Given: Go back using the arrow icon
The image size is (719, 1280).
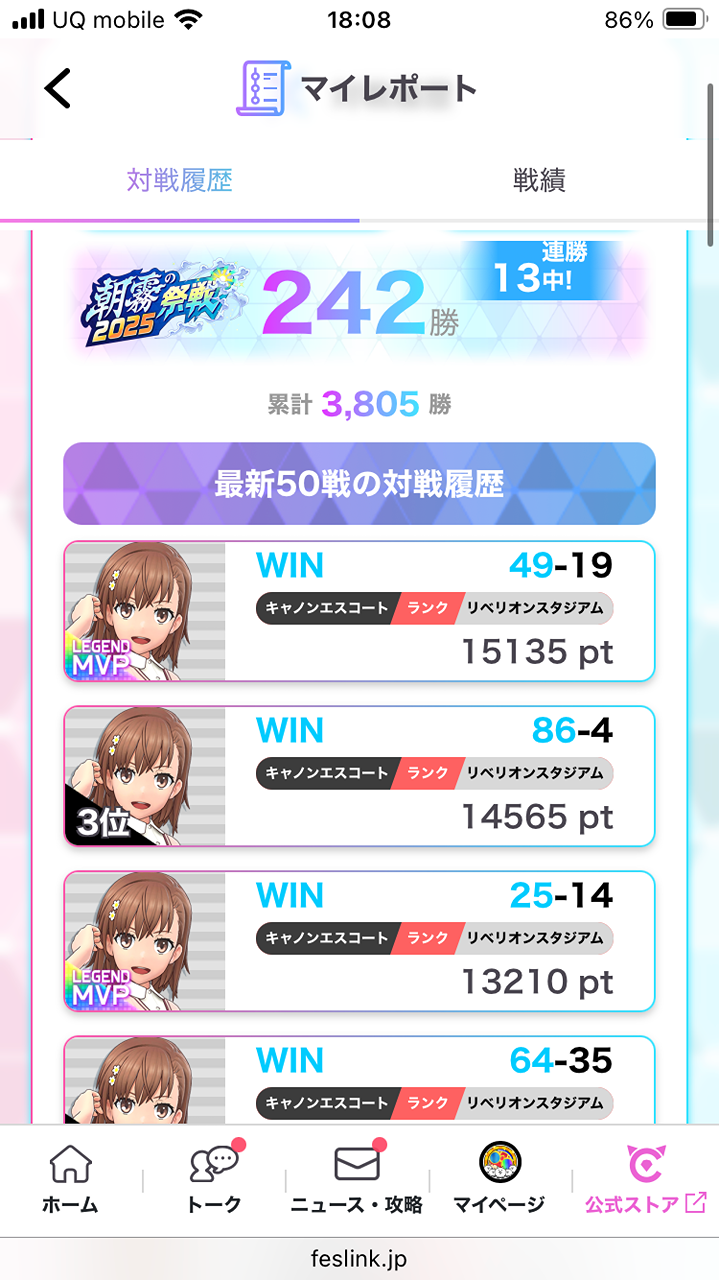Looking at the screenshot, I should [58, 88].
